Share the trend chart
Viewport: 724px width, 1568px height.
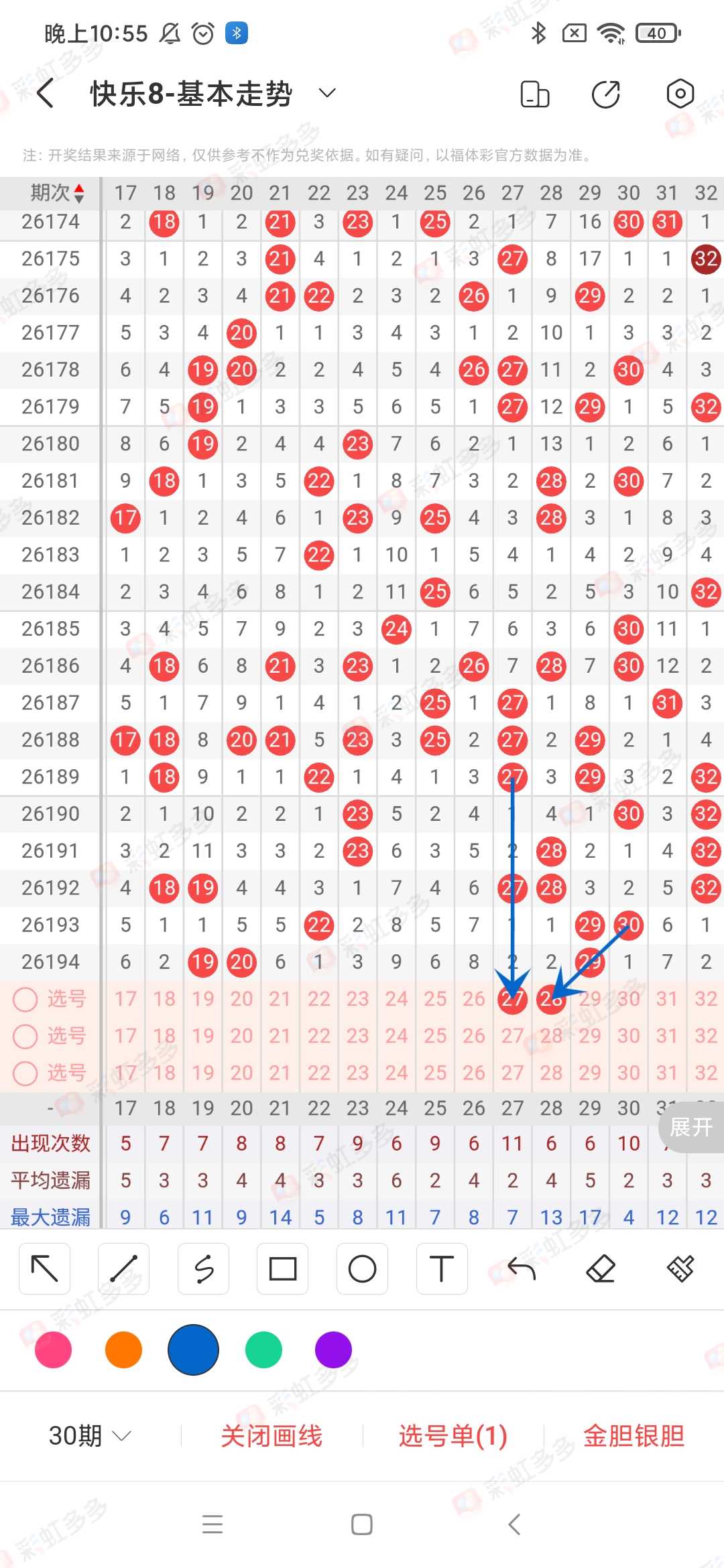click(606, 94)
